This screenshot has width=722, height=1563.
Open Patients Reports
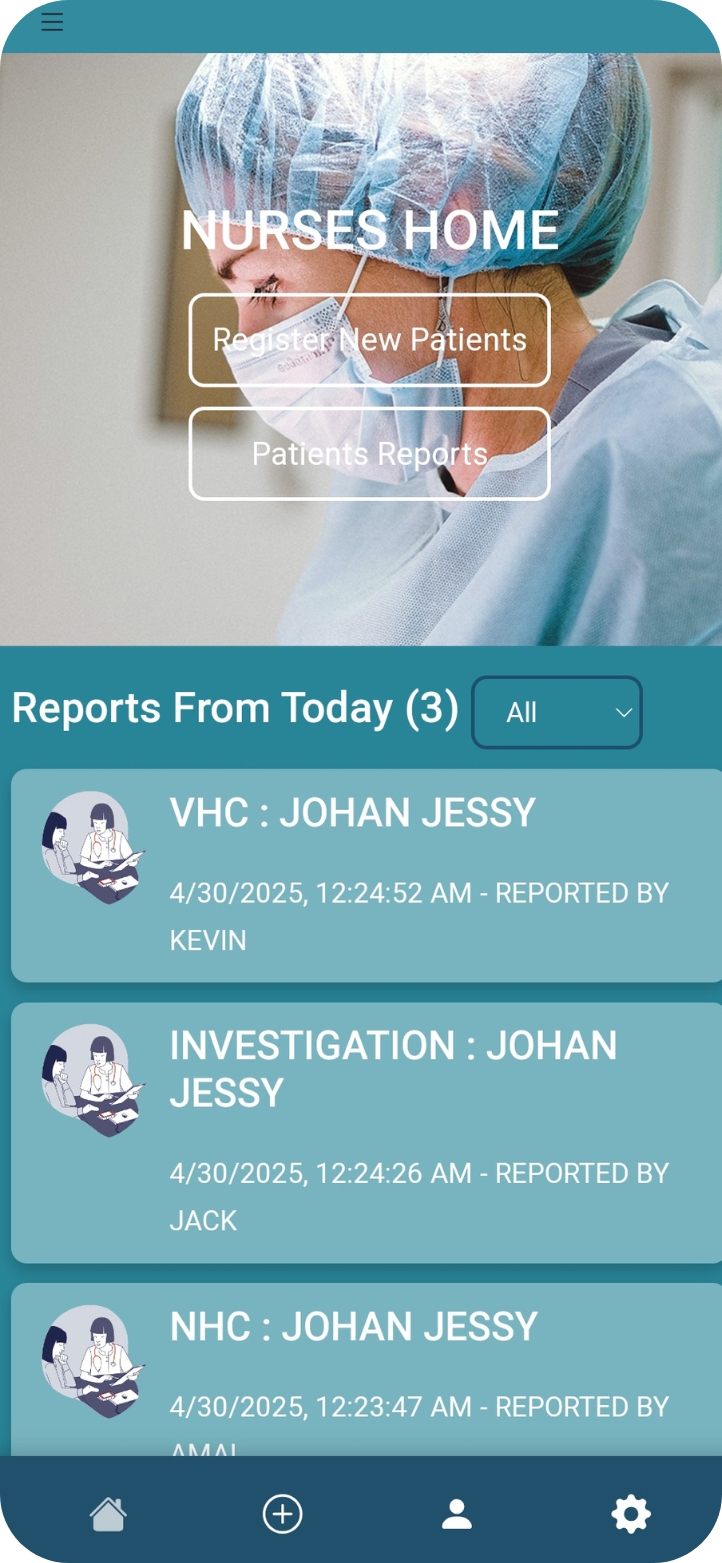(370, 454)
